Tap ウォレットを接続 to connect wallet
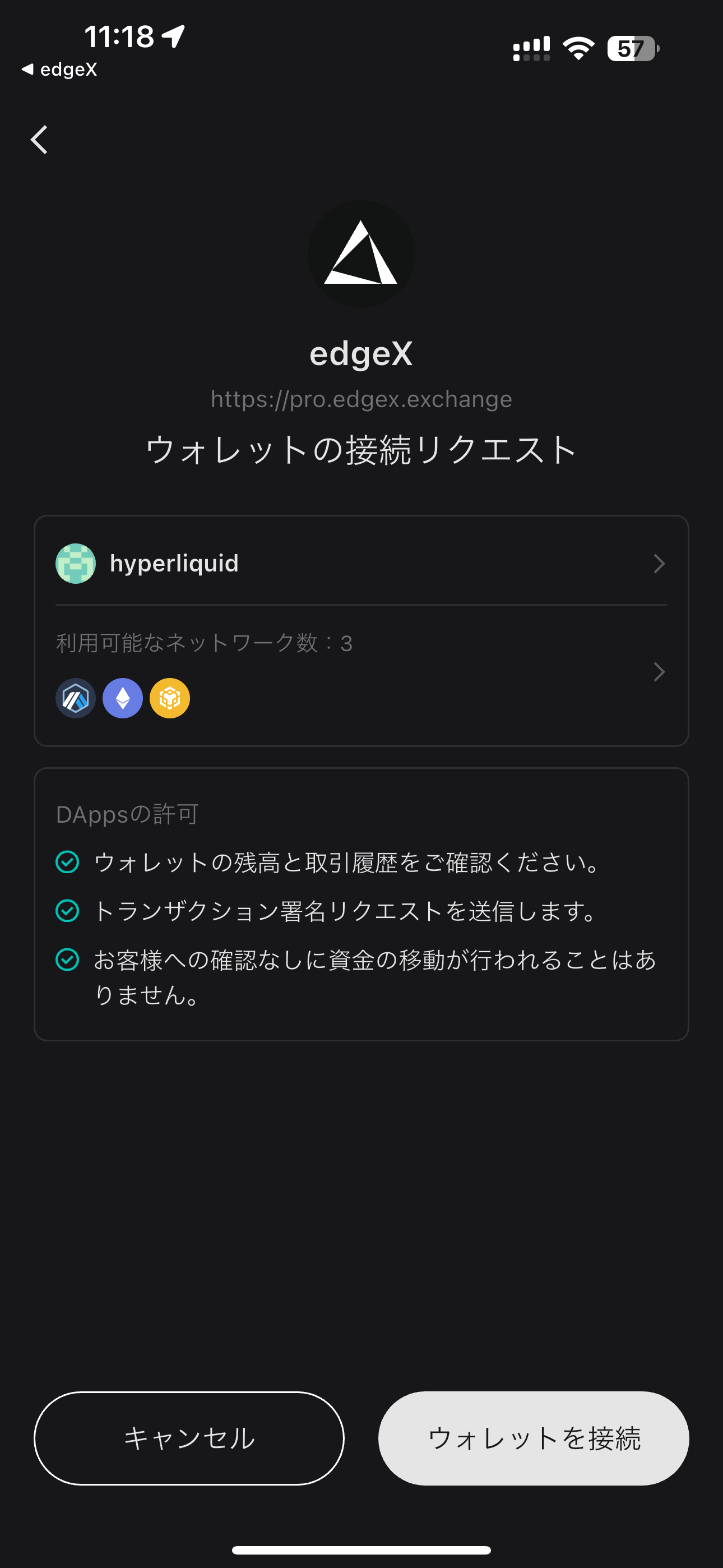 pos(534,1438)
